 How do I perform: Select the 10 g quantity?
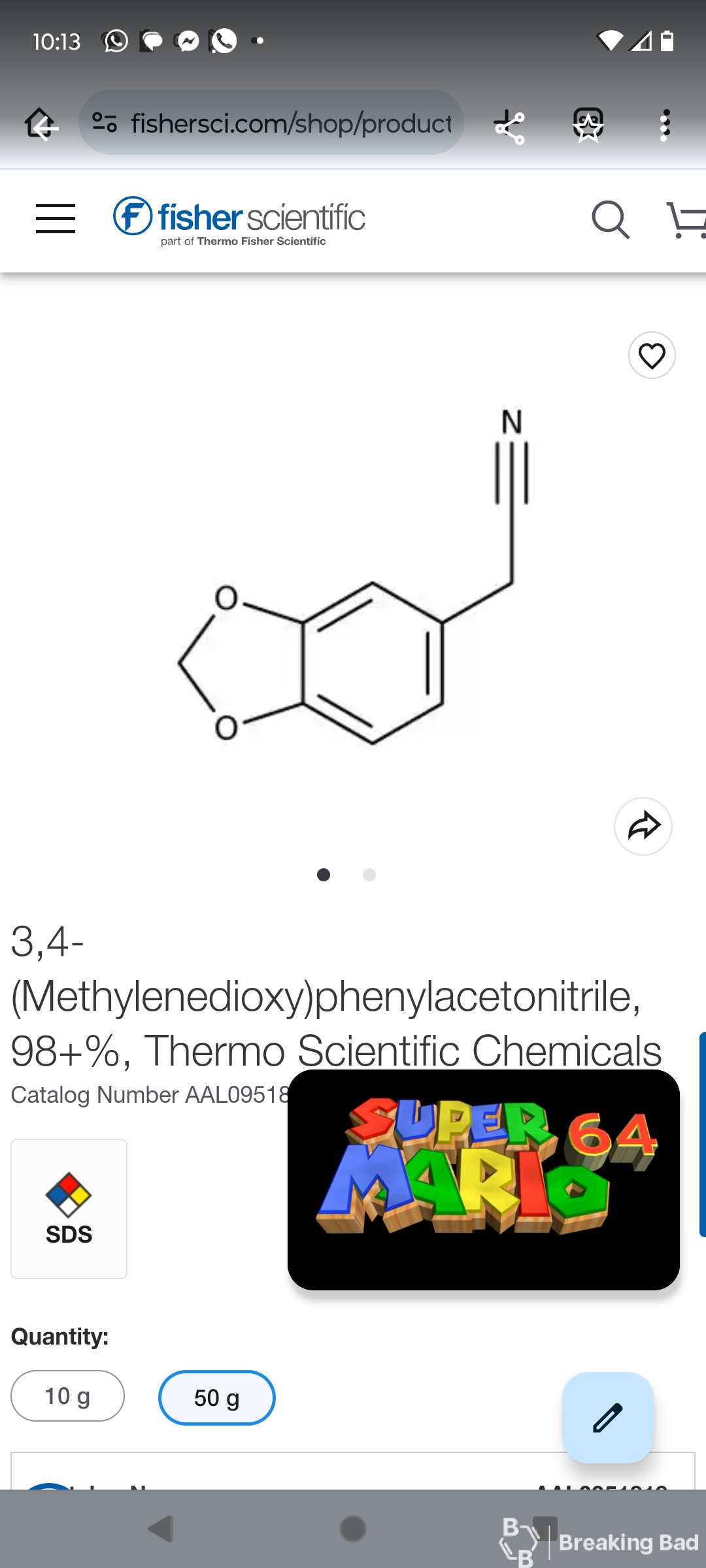pyautogui.click(x=67, y=1396)
